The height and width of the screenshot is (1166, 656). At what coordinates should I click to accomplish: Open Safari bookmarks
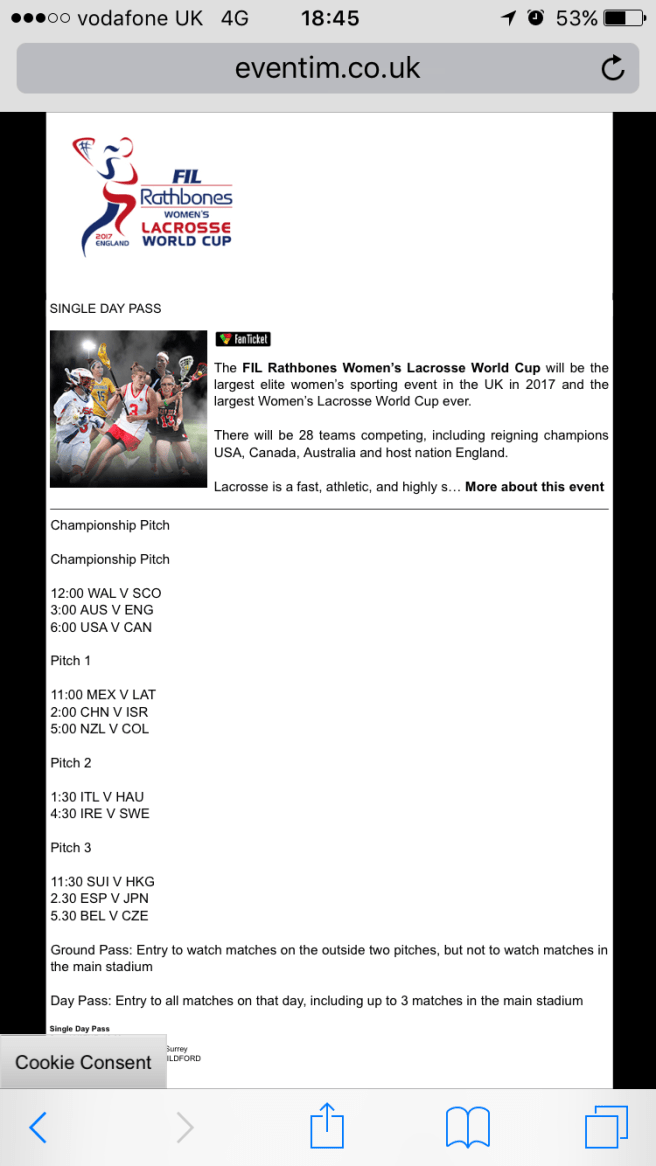(467, 1127)
